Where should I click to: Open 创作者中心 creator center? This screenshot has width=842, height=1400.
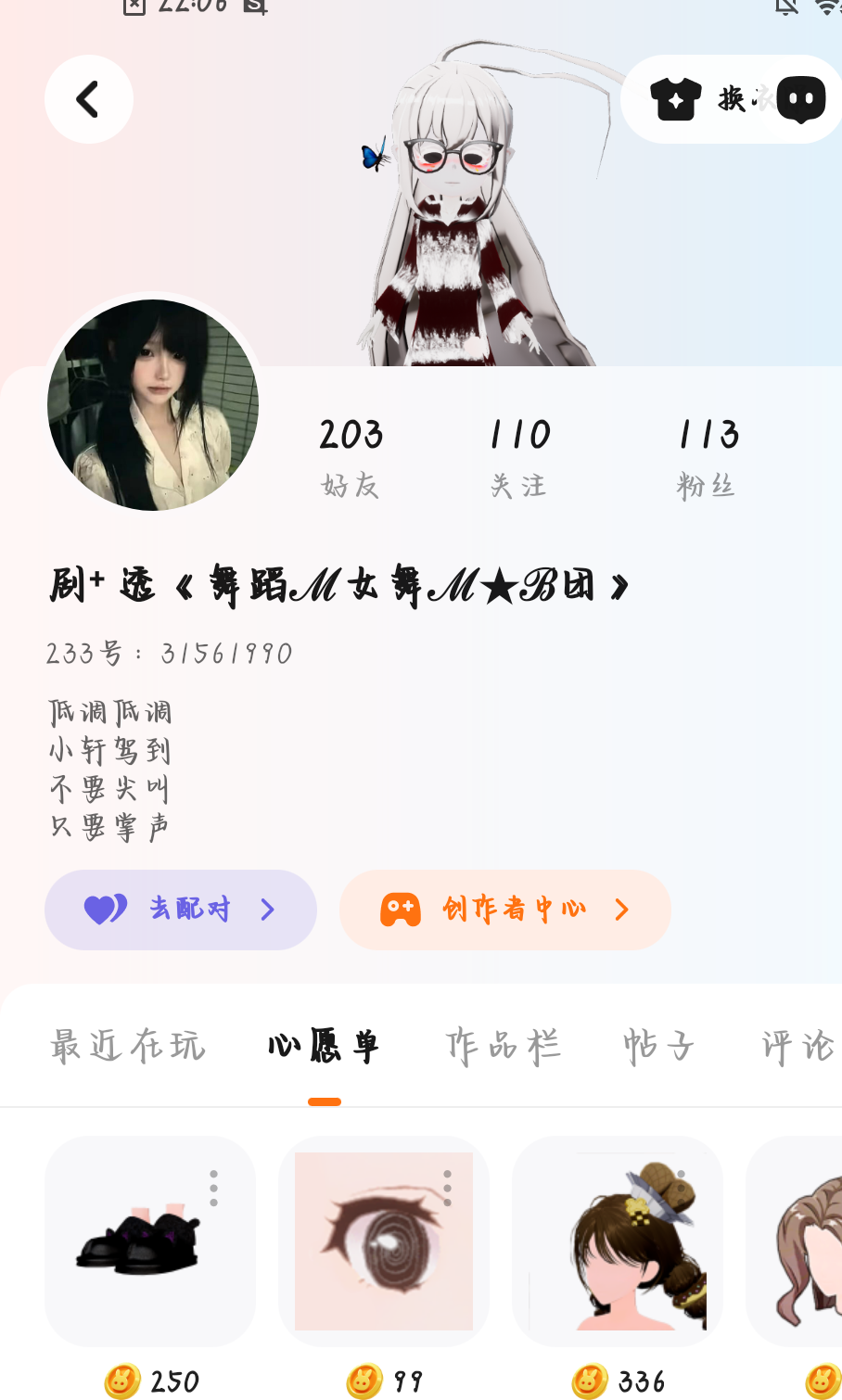click(x=505, y=909)
